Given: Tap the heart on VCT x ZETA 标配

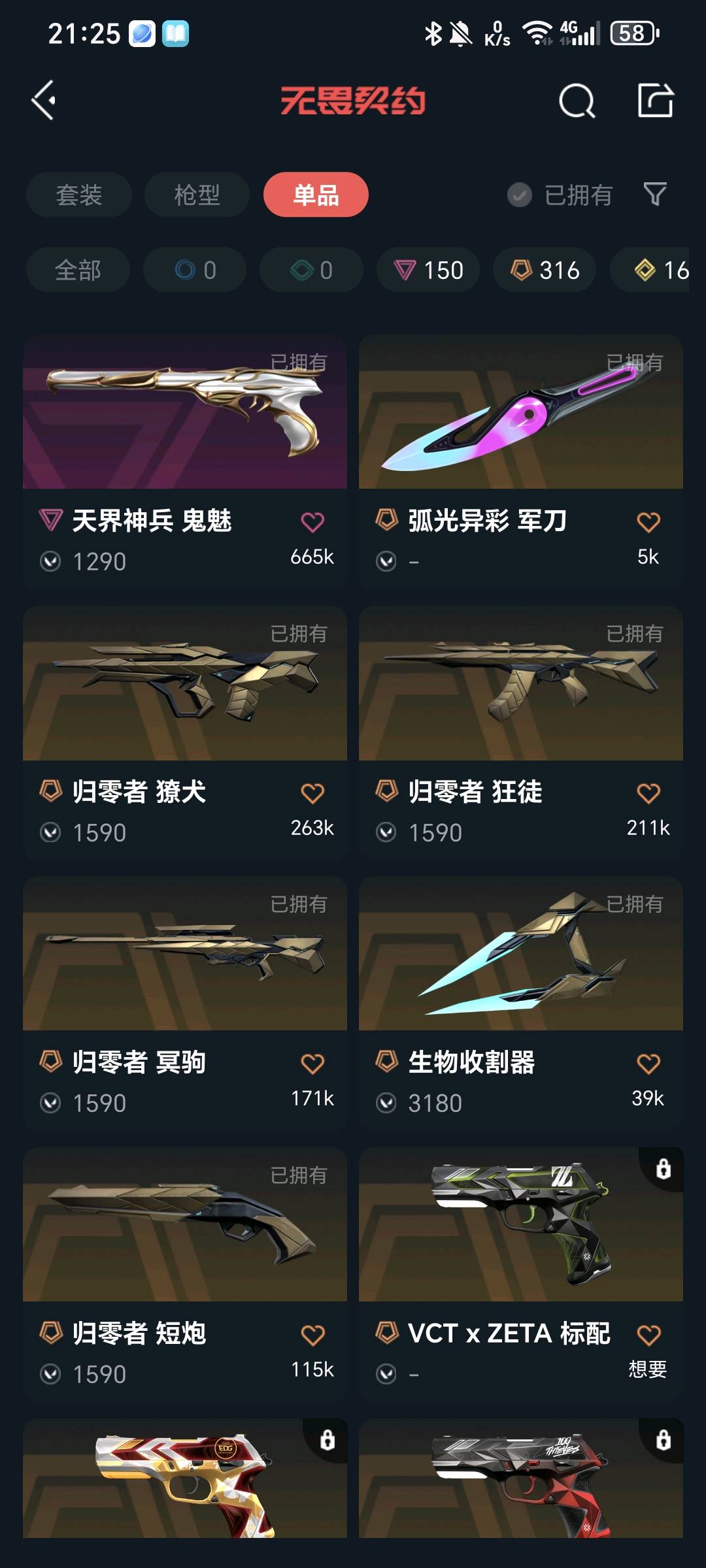Looking at the screenshot, I should point(648,1335).
